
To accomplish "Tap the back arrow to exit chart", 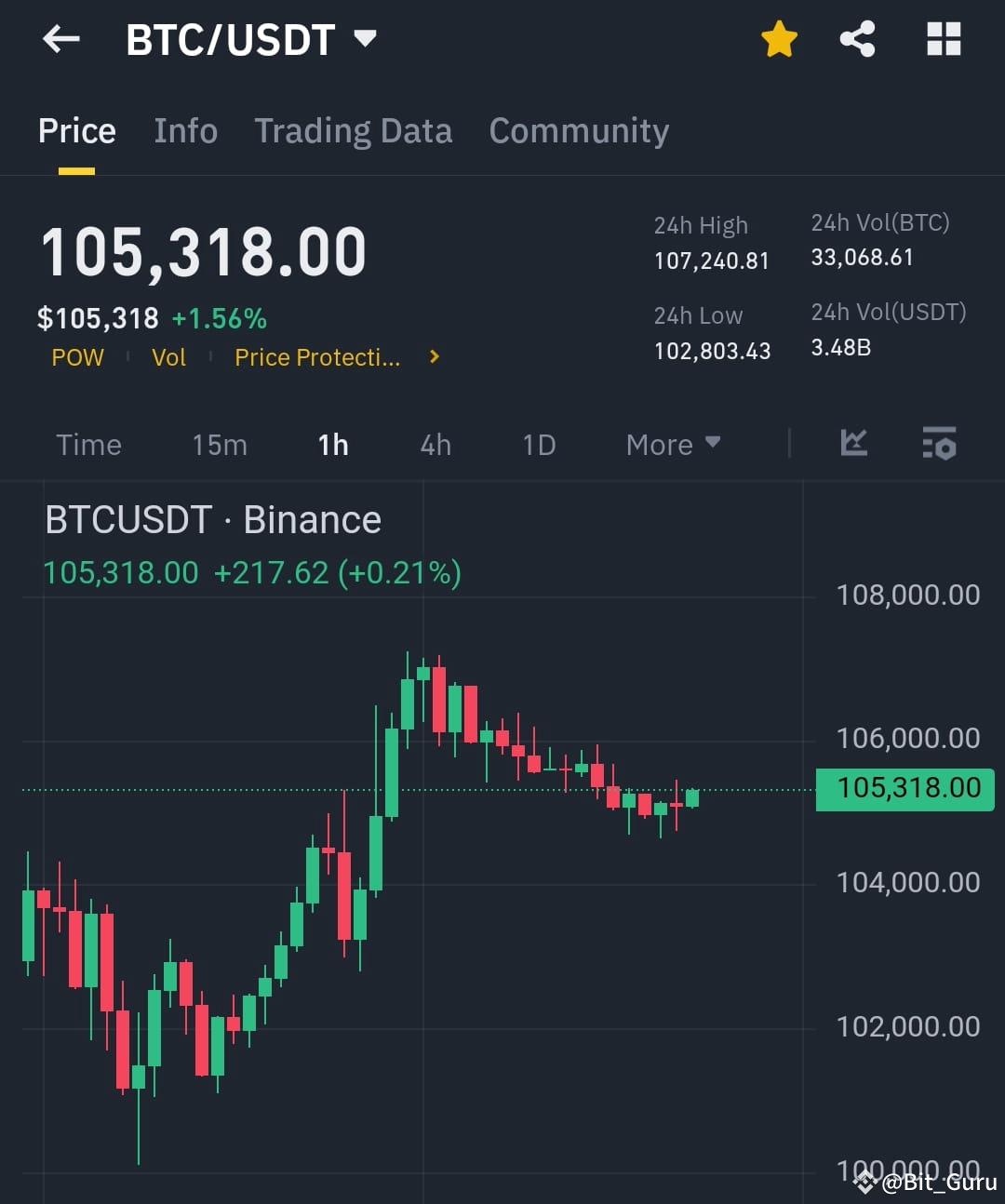I will point(60,39).
